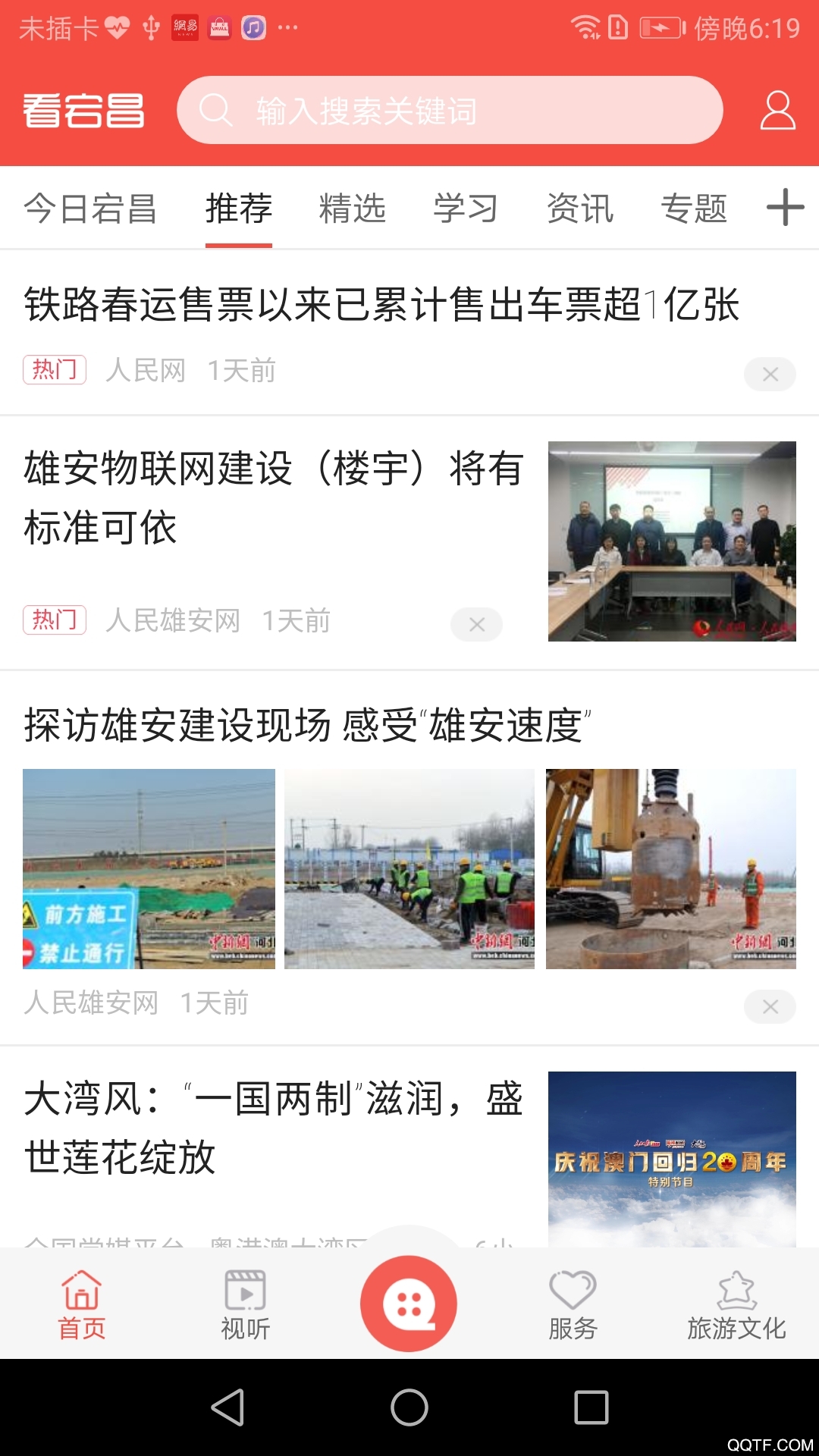Screen dimensions: 819x1456
Task: Dismiss the 探访雄安建设现场 article
Action: click(x=770, y=1006)
